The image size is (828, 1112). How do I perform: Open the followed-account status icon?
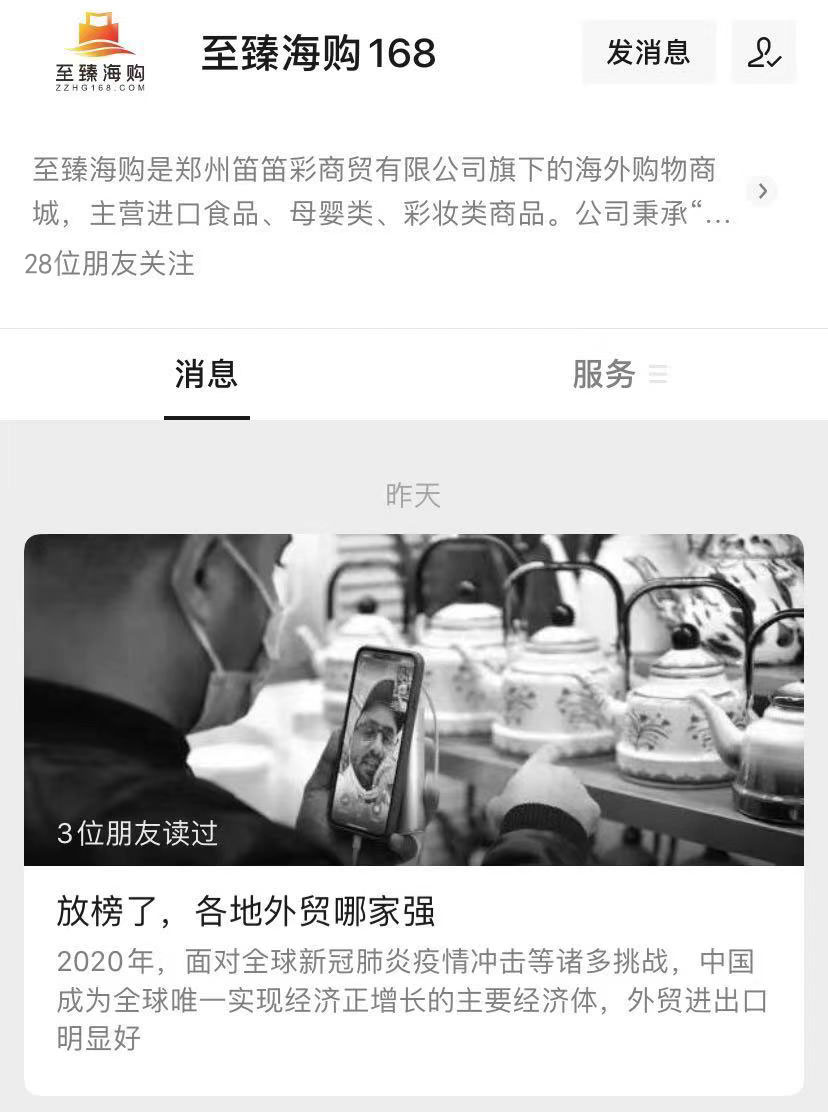pyautogui.click(x=764, y=52)
